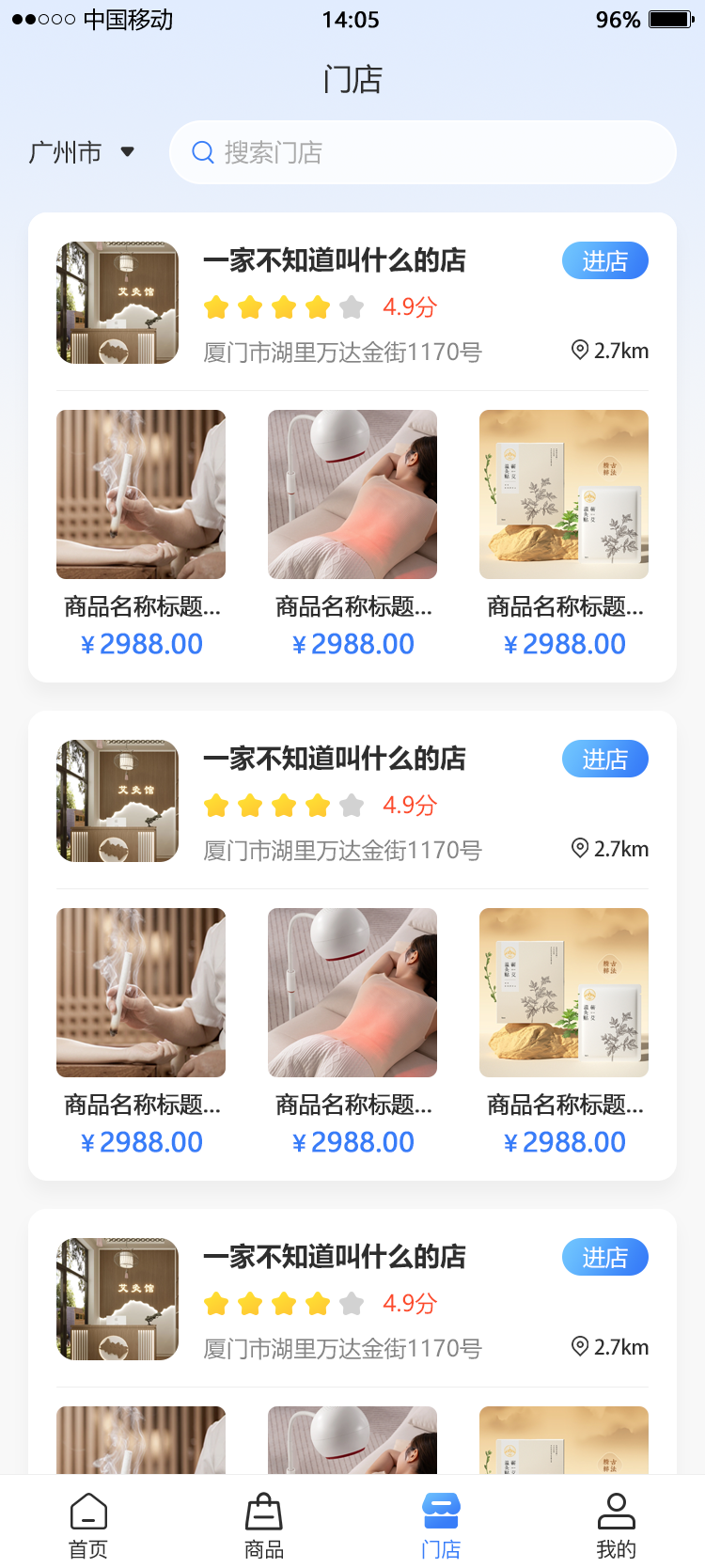Image resolution: width=705 pixels, height=1568 pixels.
Task: Enter the third store via 进店
Action: point(604,1258)
